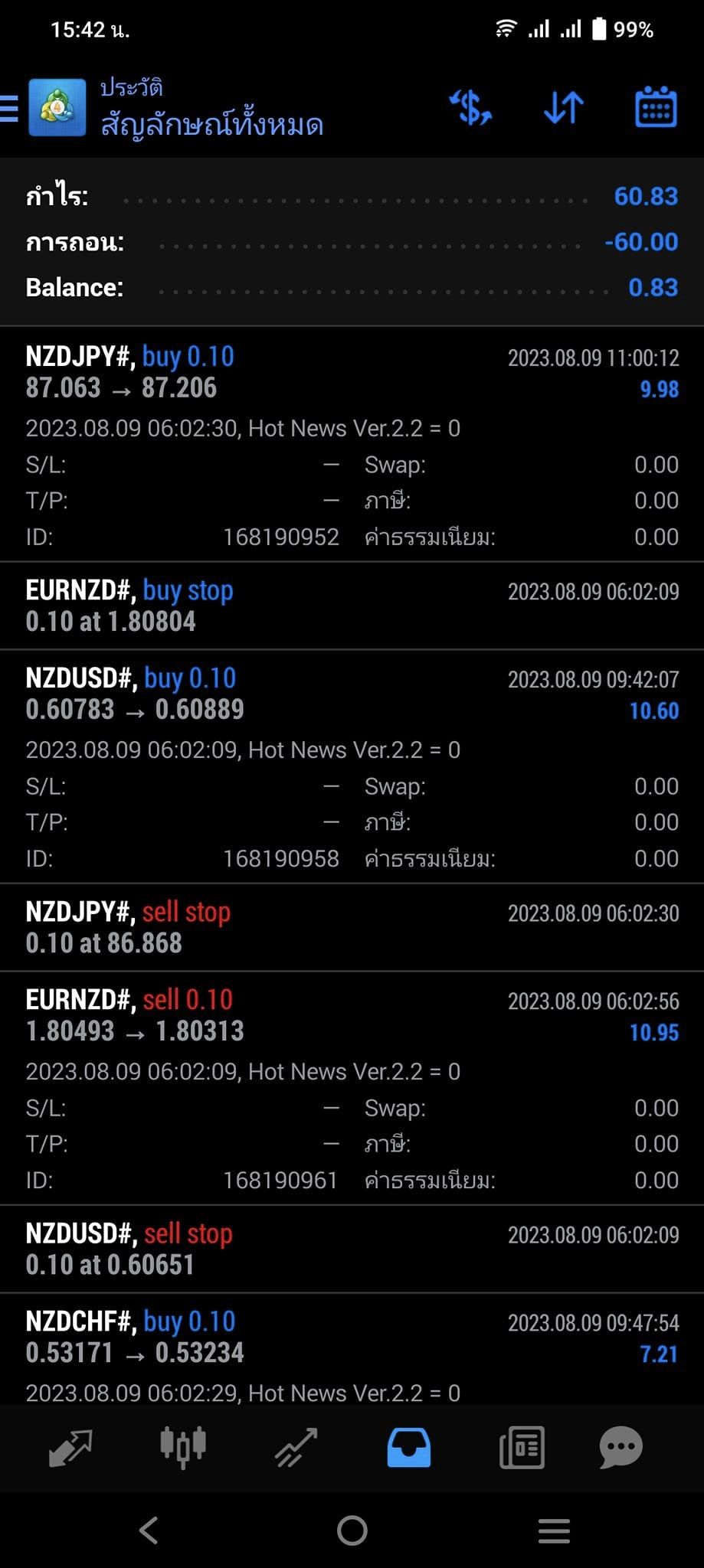Open the calendar date range picker
Image resolution: width=704 pixels, height=1568 pixels.
pos(656,107)
